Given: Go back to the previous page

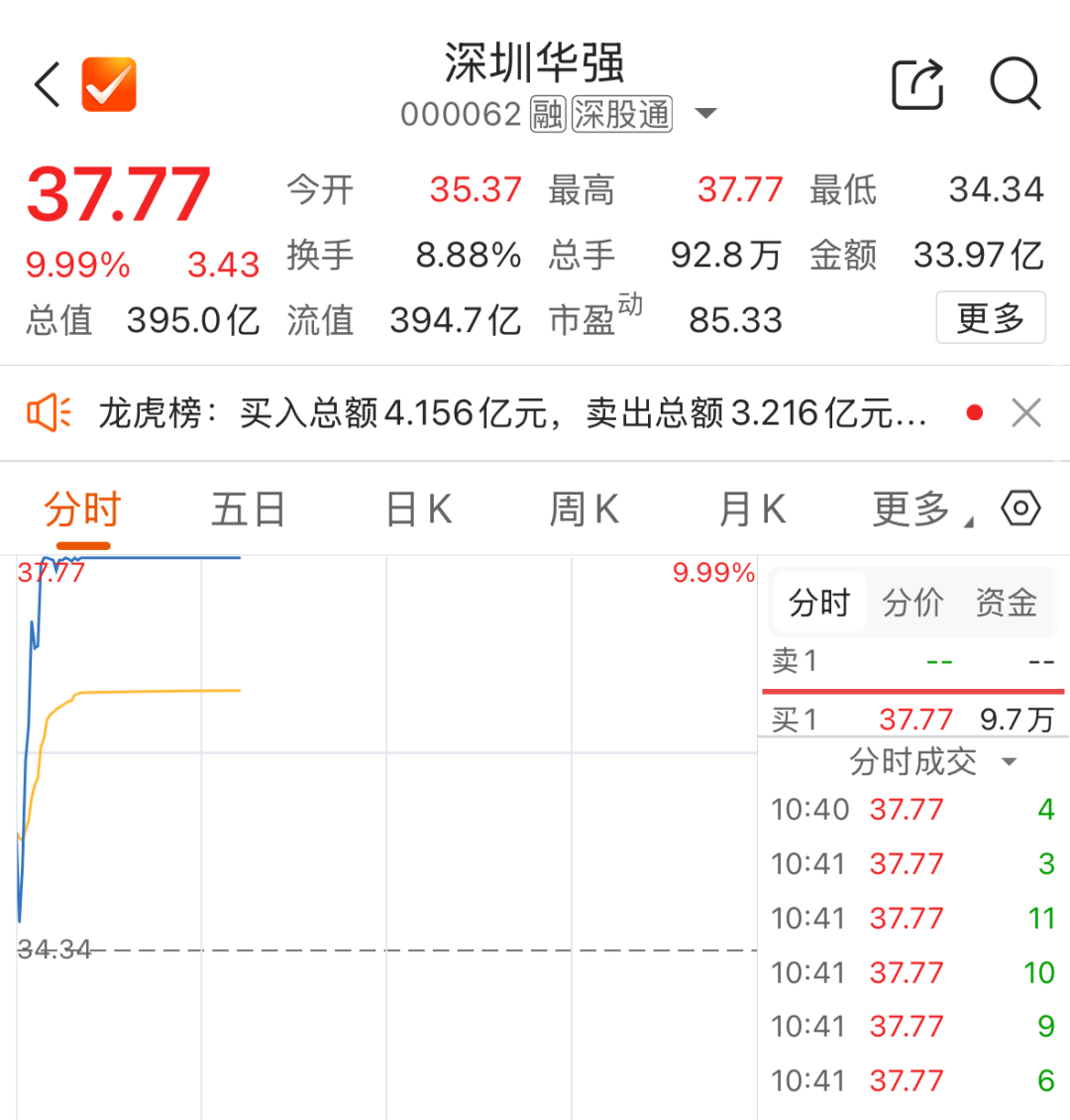Looking at the screenshot, I should [x=48, y=84].
